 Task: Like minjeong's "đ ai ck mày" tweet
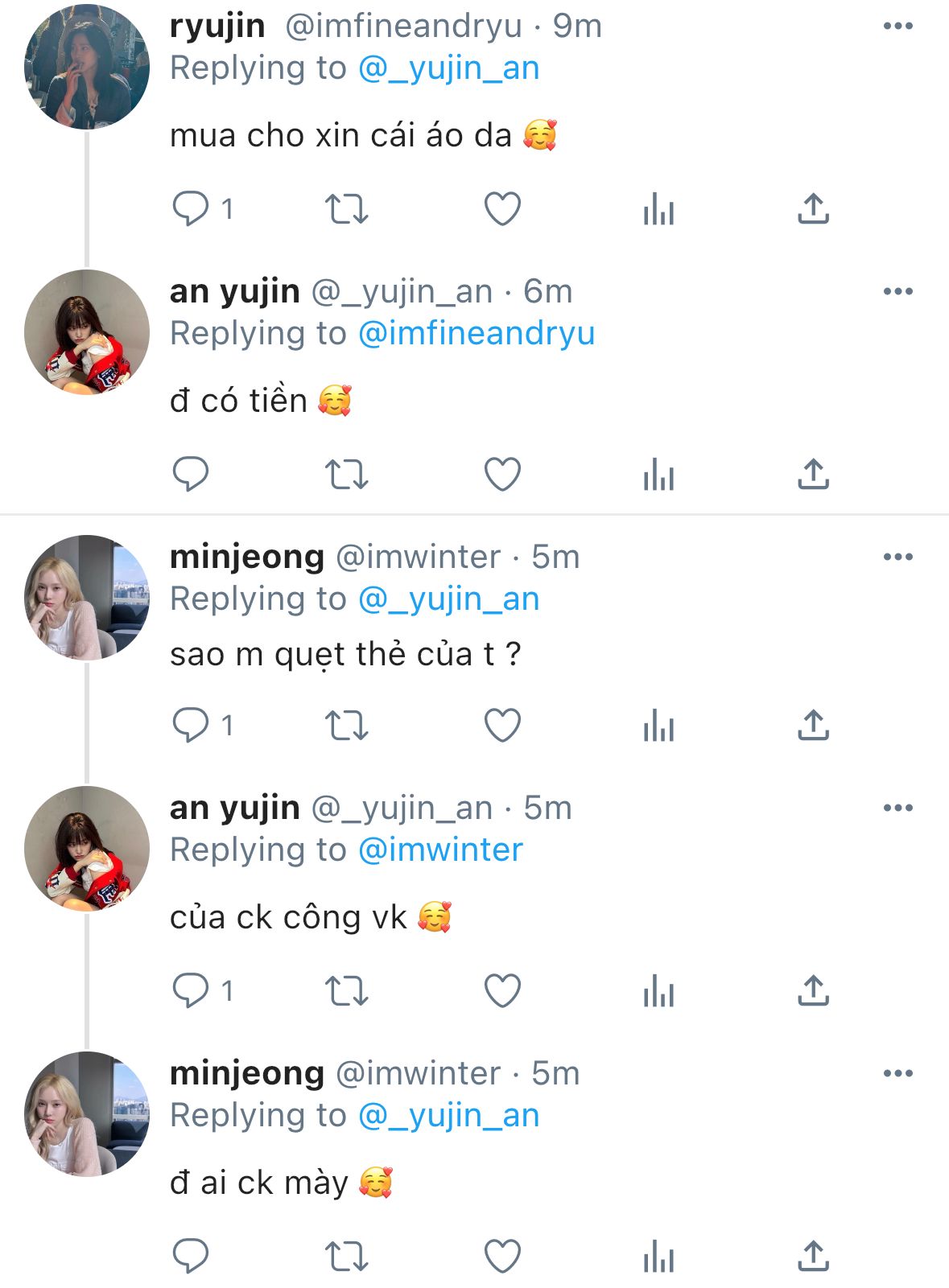(502, 1257)
